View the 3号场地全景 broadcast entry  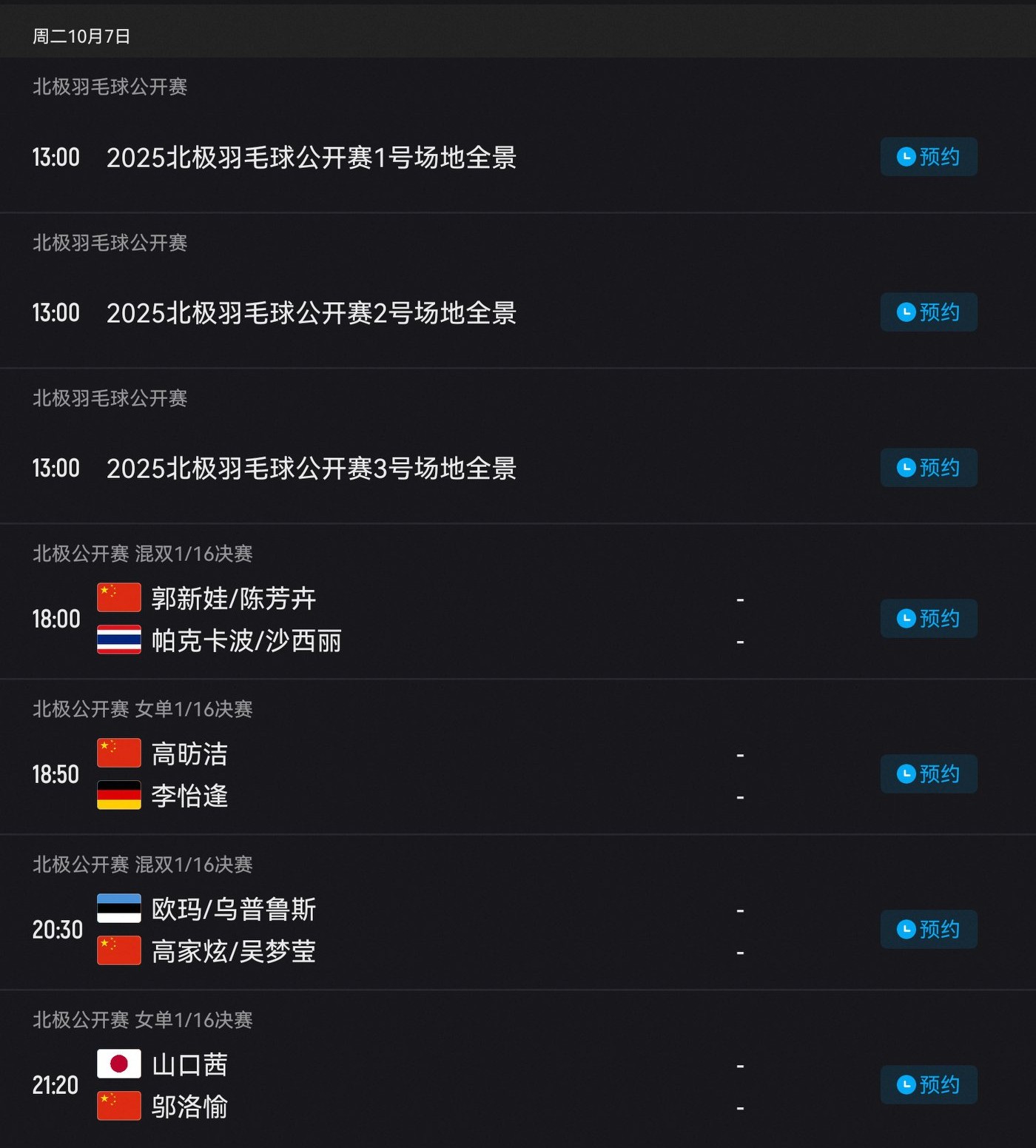(x=311, y=469)
